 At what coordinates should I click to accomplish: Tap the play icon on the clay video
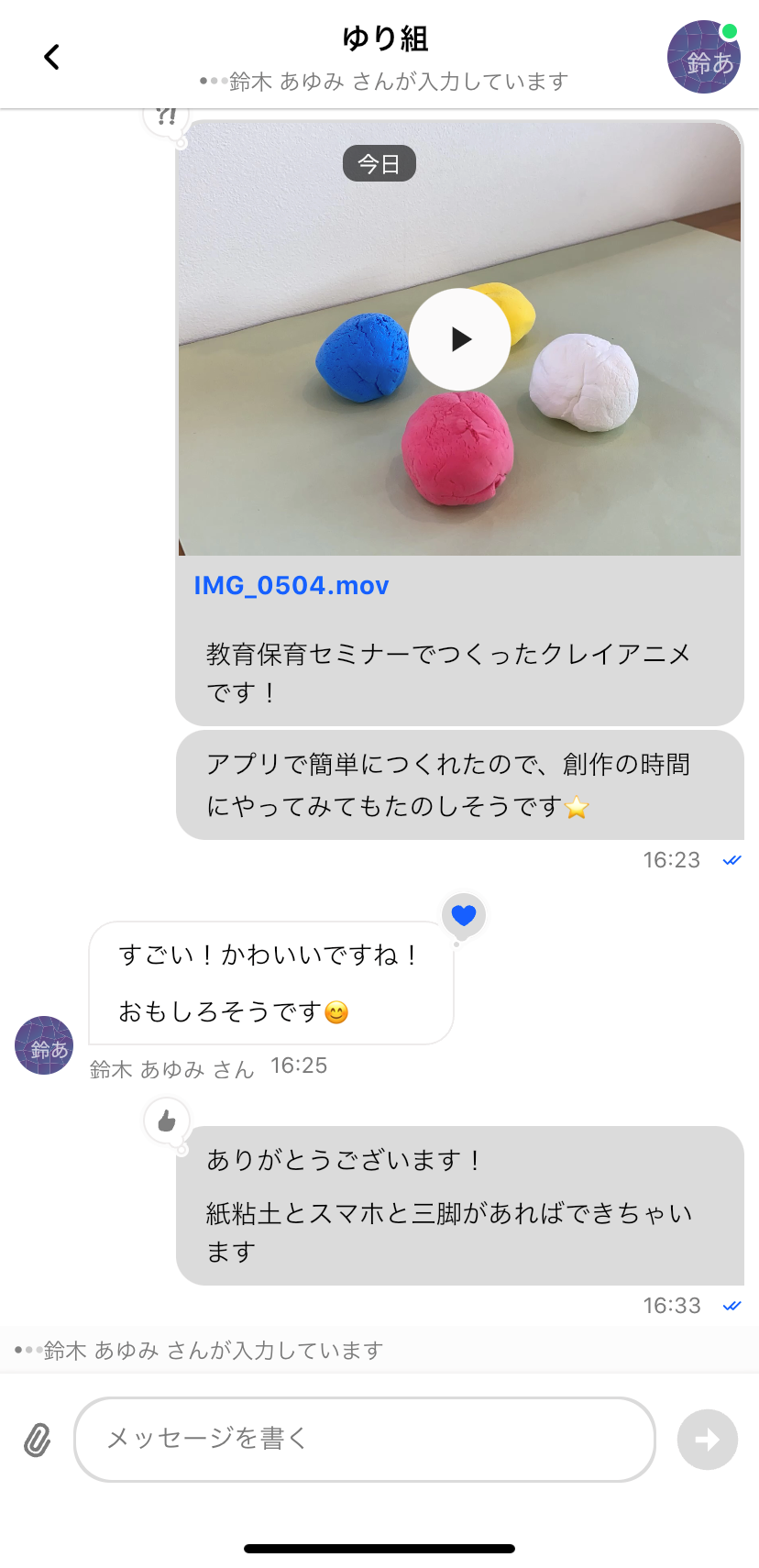tap(458, 338)
